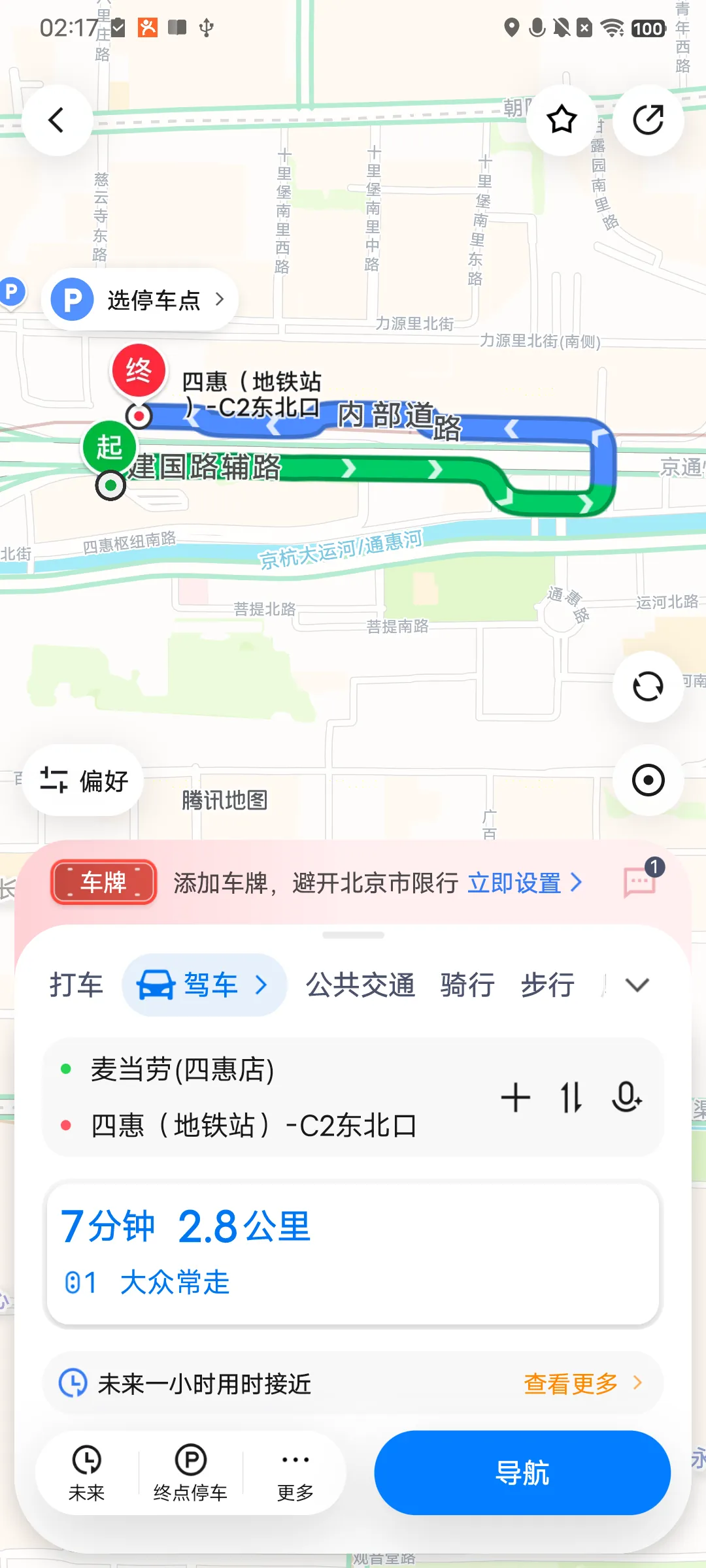Open 查看更多 for future travel times

pos(582,1383)
